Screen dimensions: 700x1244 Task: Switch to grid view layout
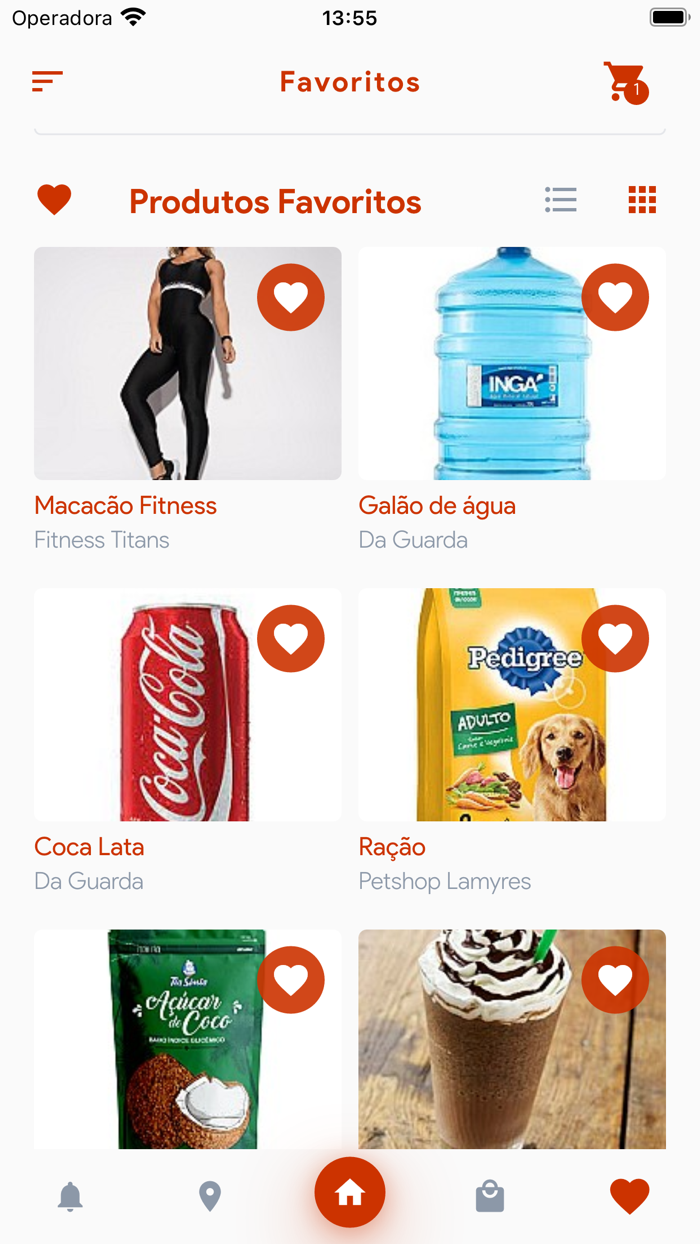642,200
